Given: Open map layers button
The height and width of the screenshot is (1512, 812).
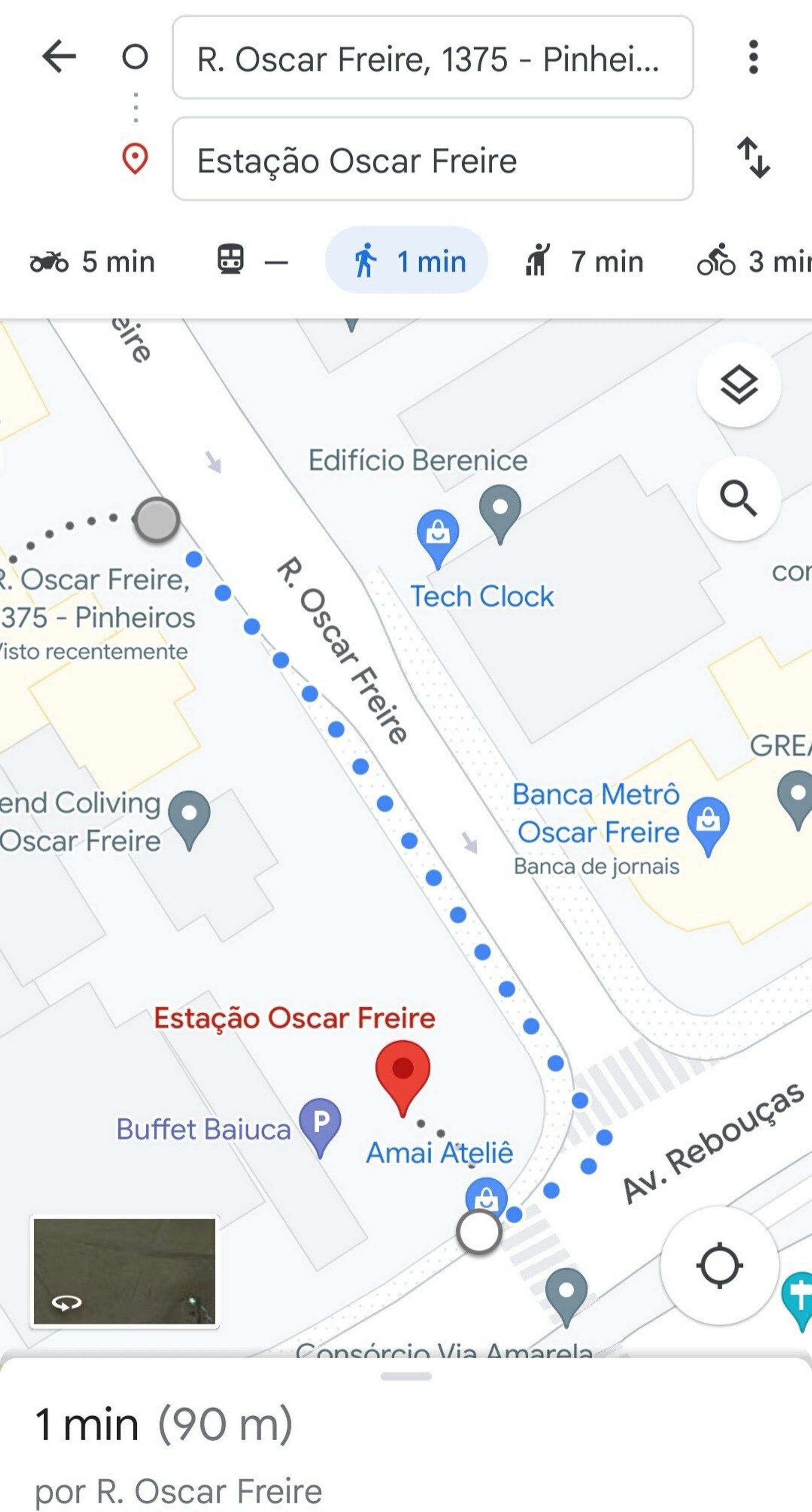Looking at the screenshot, I should 738,385.
